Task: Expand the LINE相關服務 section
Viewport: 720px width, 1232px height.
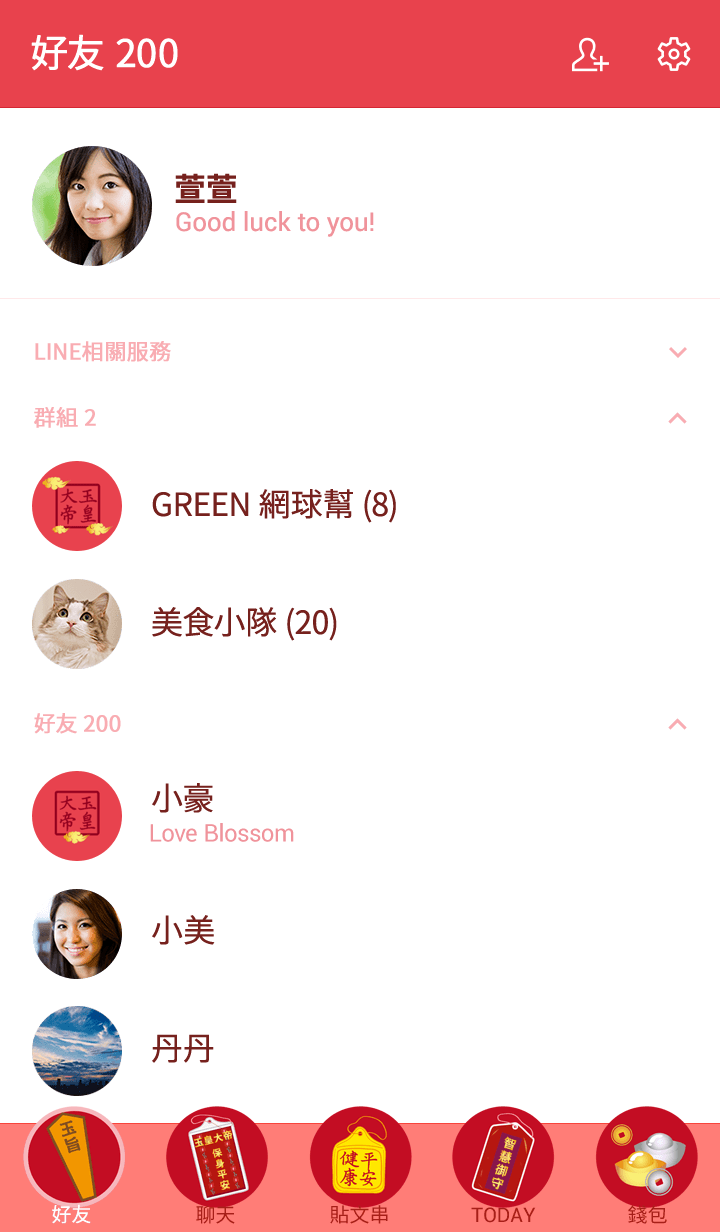Action: pyautogui.click(x=677, y=352)
